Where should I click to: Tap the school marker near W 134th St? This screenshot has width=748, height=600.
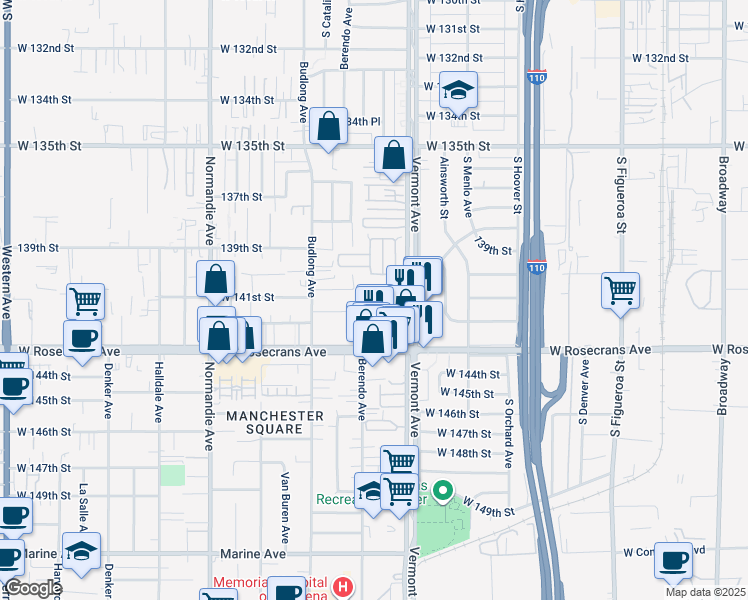(458, 90)
